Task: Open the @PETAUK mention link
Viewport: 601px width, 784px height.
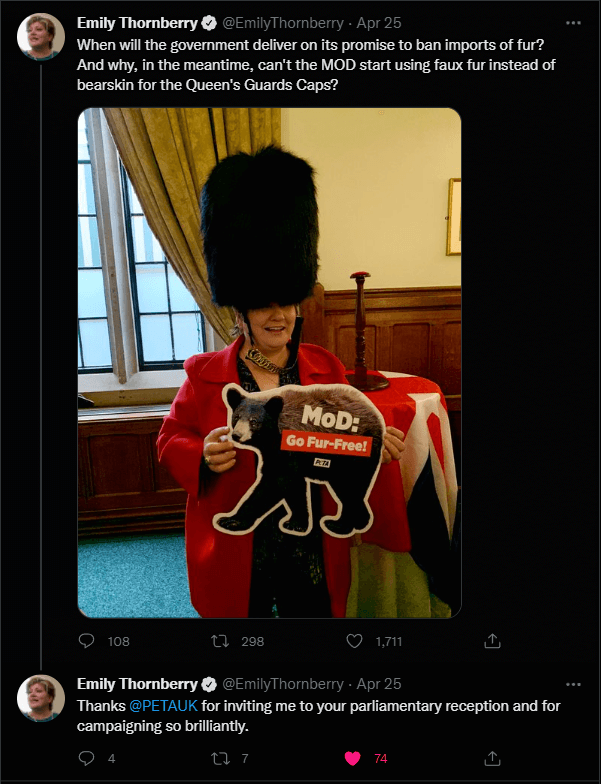Action: tap(156, 706)
